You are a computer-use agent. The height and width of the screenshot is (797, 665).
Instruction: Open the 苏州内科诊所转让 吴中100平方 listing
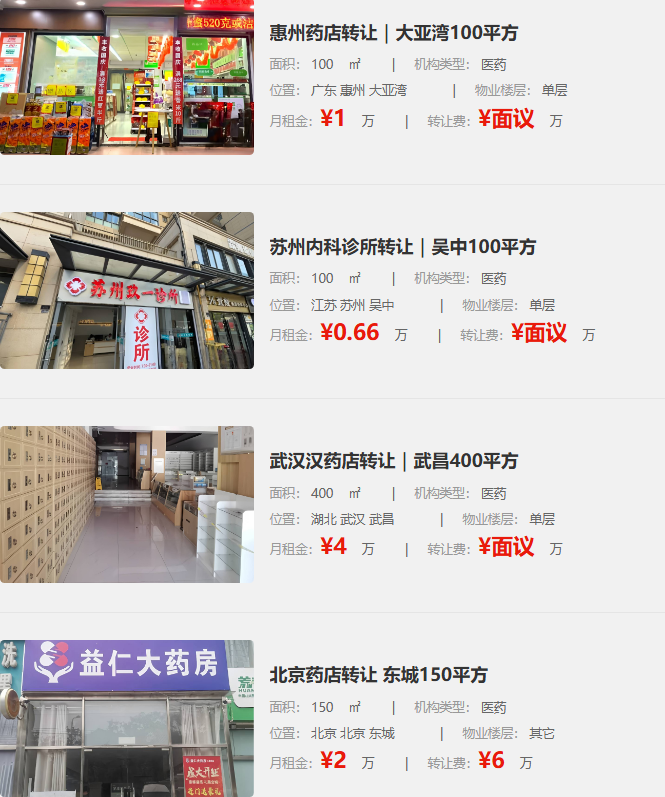click(402, 247)
